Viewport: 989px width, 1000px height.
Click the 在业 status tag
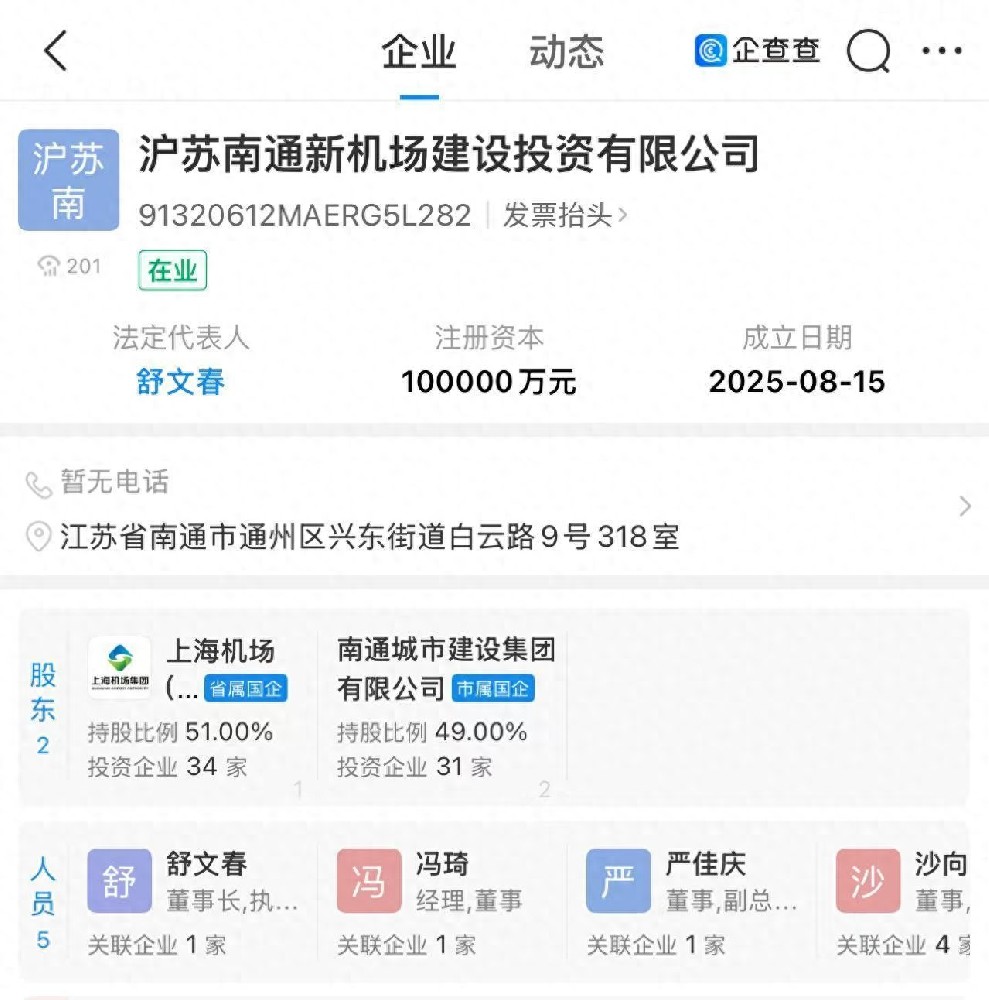point(171,272)
